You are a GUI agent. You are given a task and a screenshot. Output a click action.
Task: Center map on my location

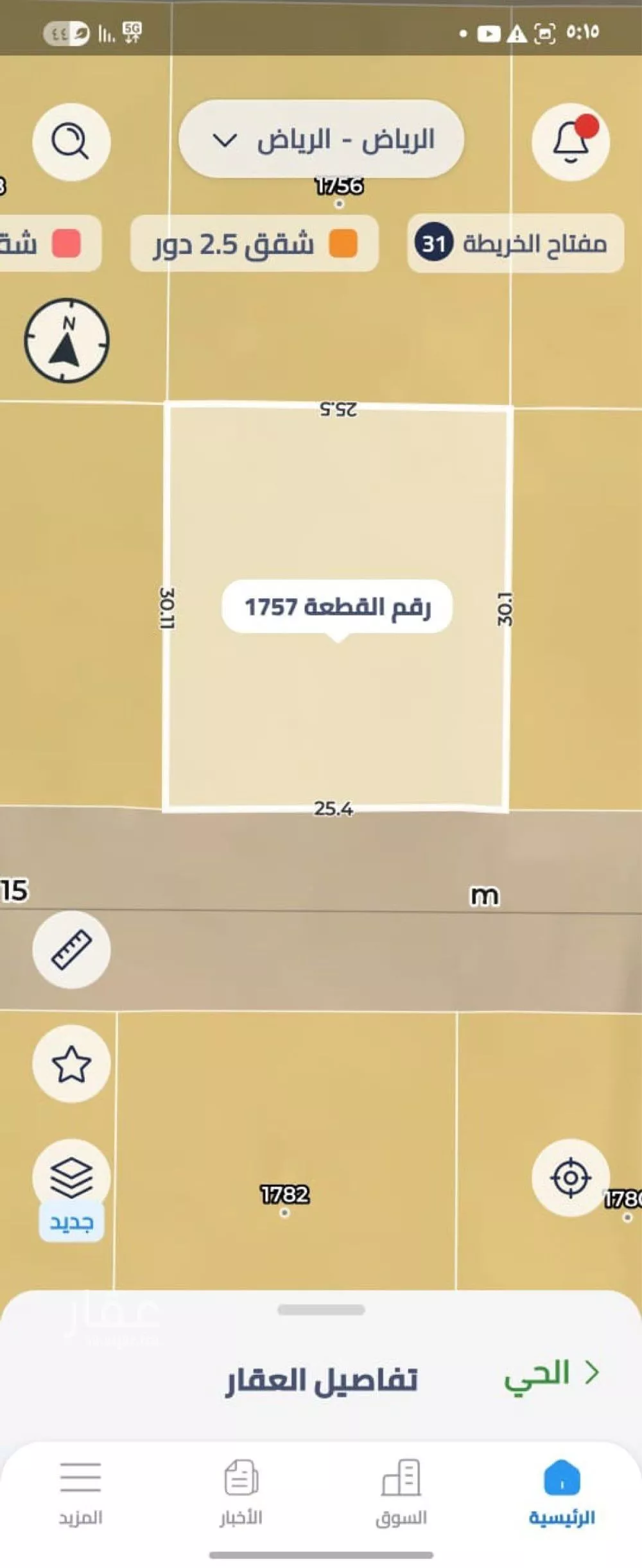(570, 1178)
